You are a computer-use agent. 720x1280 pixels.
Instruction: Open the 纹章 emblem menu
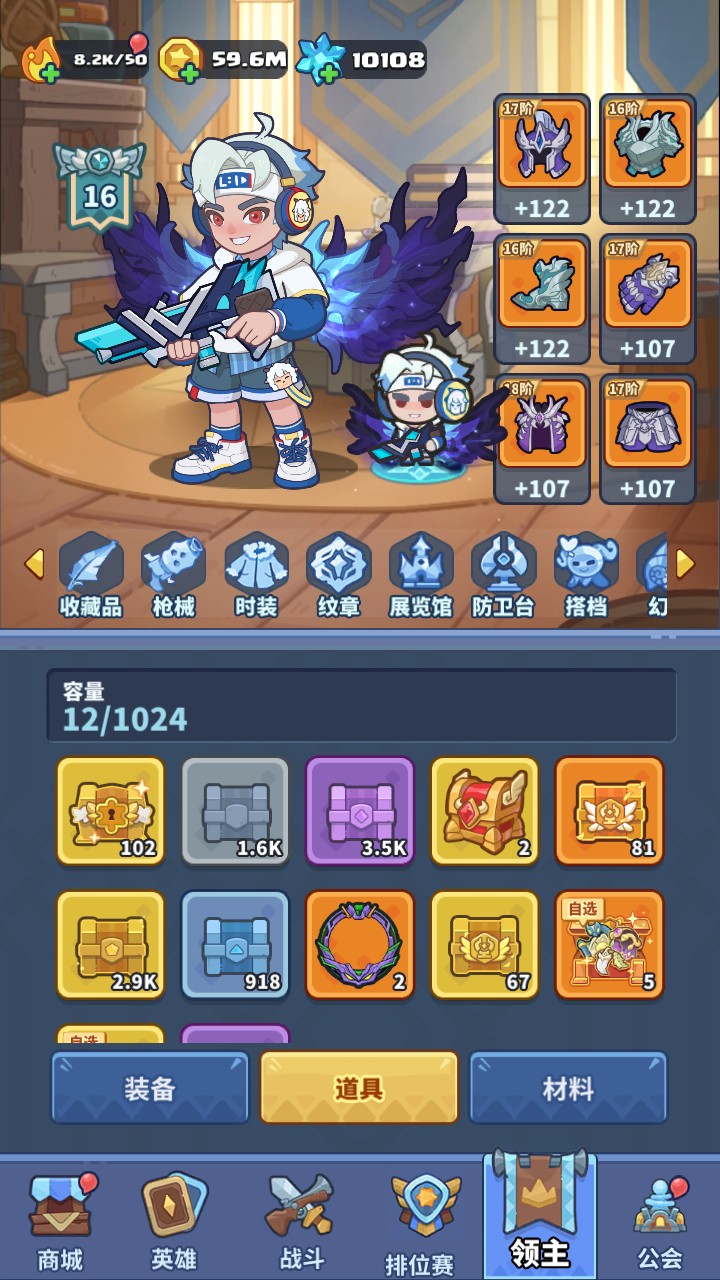(338, 576)
